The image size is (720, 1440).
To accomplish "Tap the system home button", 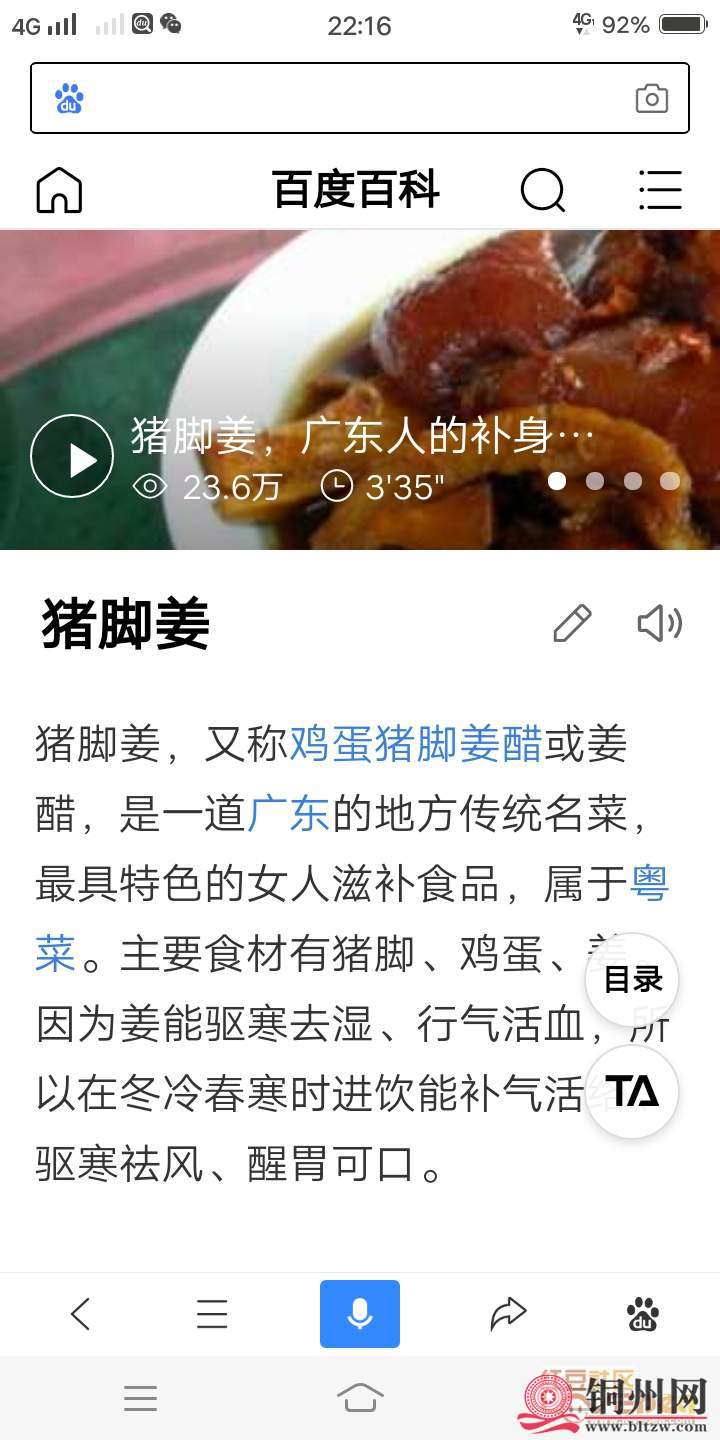I will pyautogui.click(x=360, y=1397).
